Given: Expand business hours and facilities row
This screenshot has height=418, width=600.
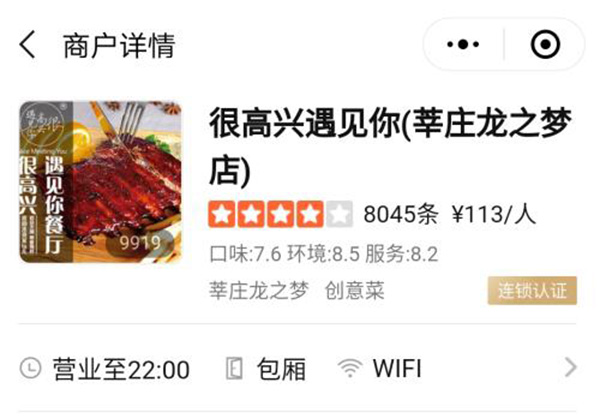Looking at the screenshot, I should [570, 368].
